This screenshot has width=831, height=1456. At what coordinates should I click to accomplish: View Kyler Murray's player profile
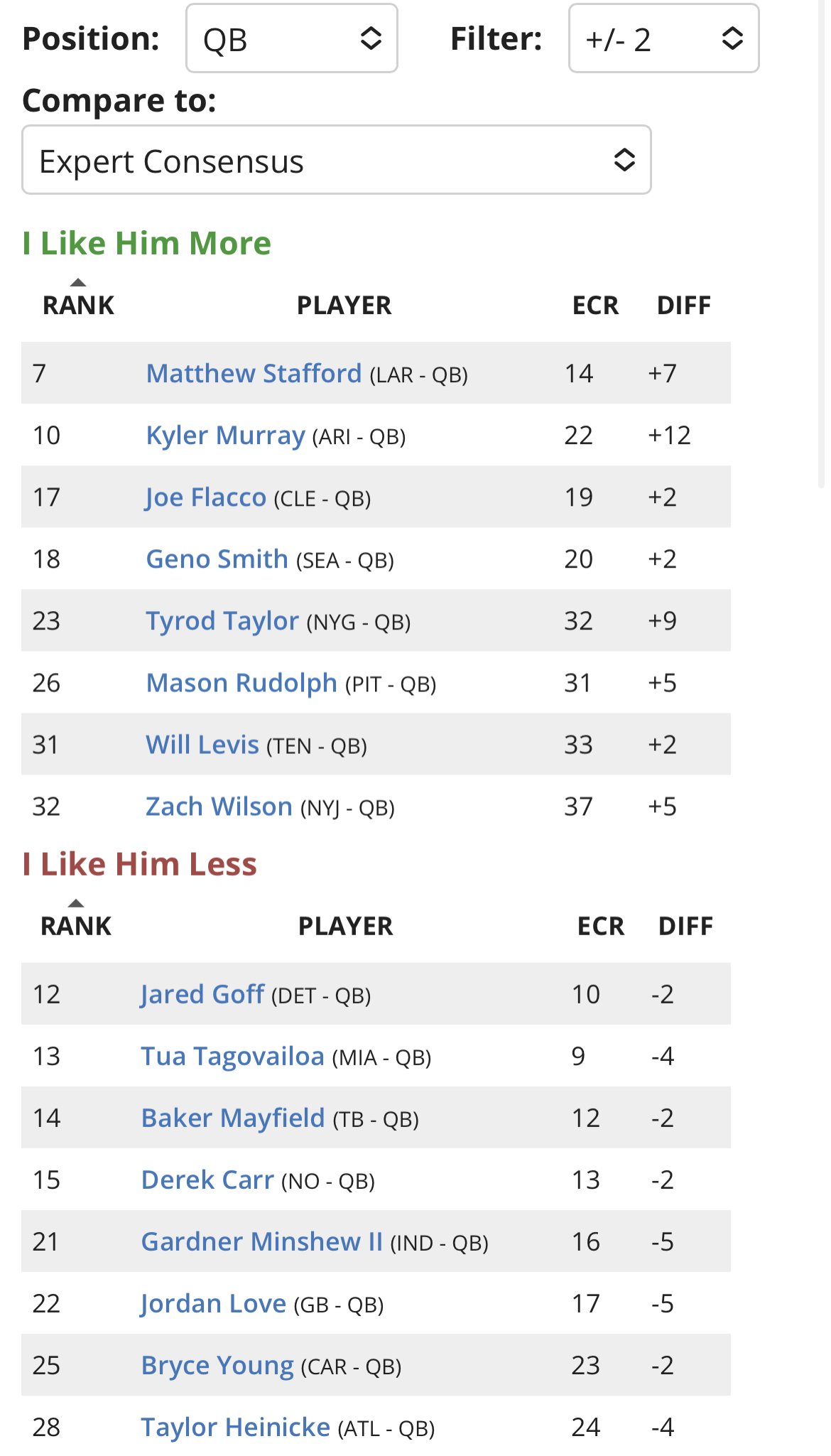pyautogui.click(x=225, y=435)
